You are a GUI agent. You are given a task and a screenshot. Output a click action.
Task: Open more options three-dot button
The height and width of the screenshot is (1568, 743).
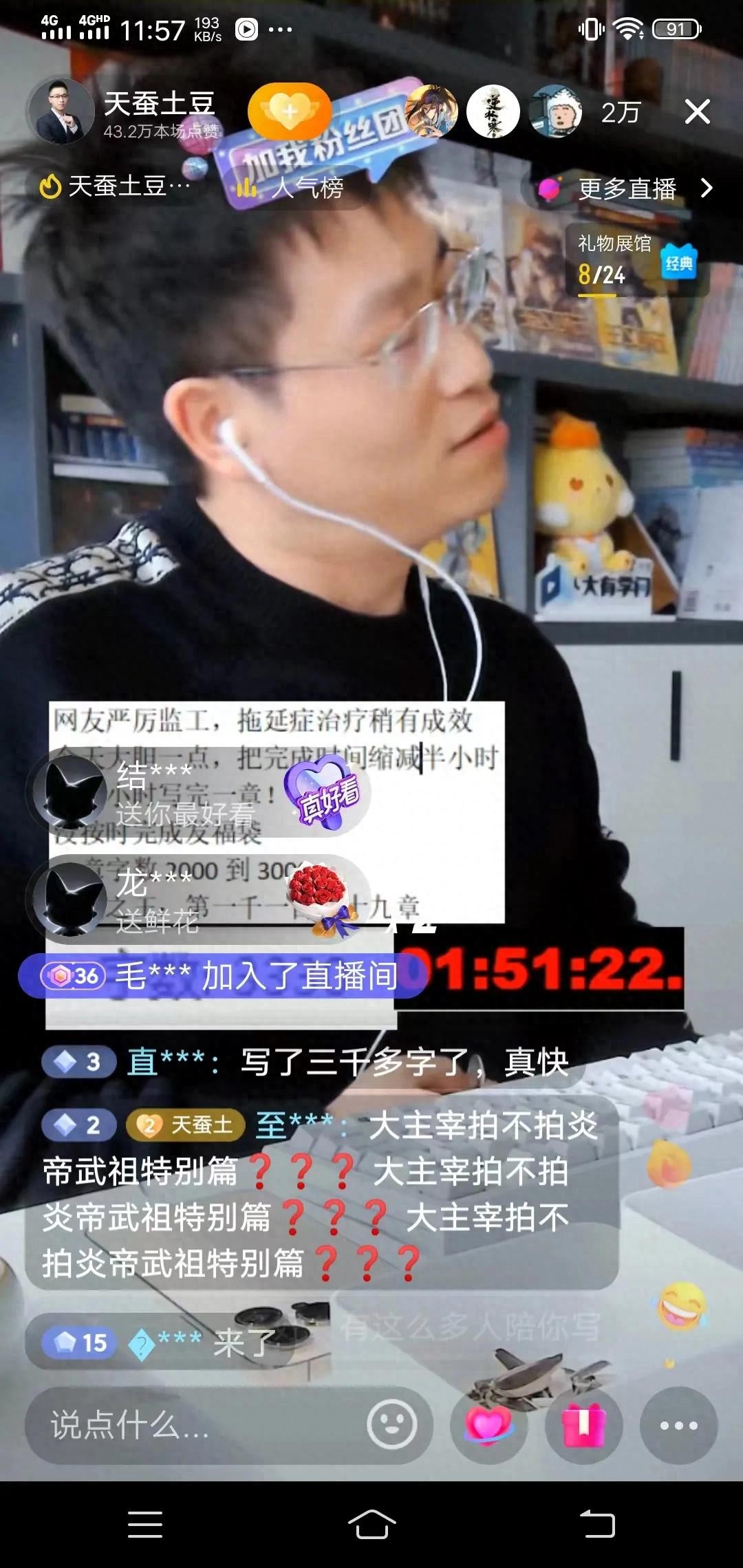tap(678, 1426)
